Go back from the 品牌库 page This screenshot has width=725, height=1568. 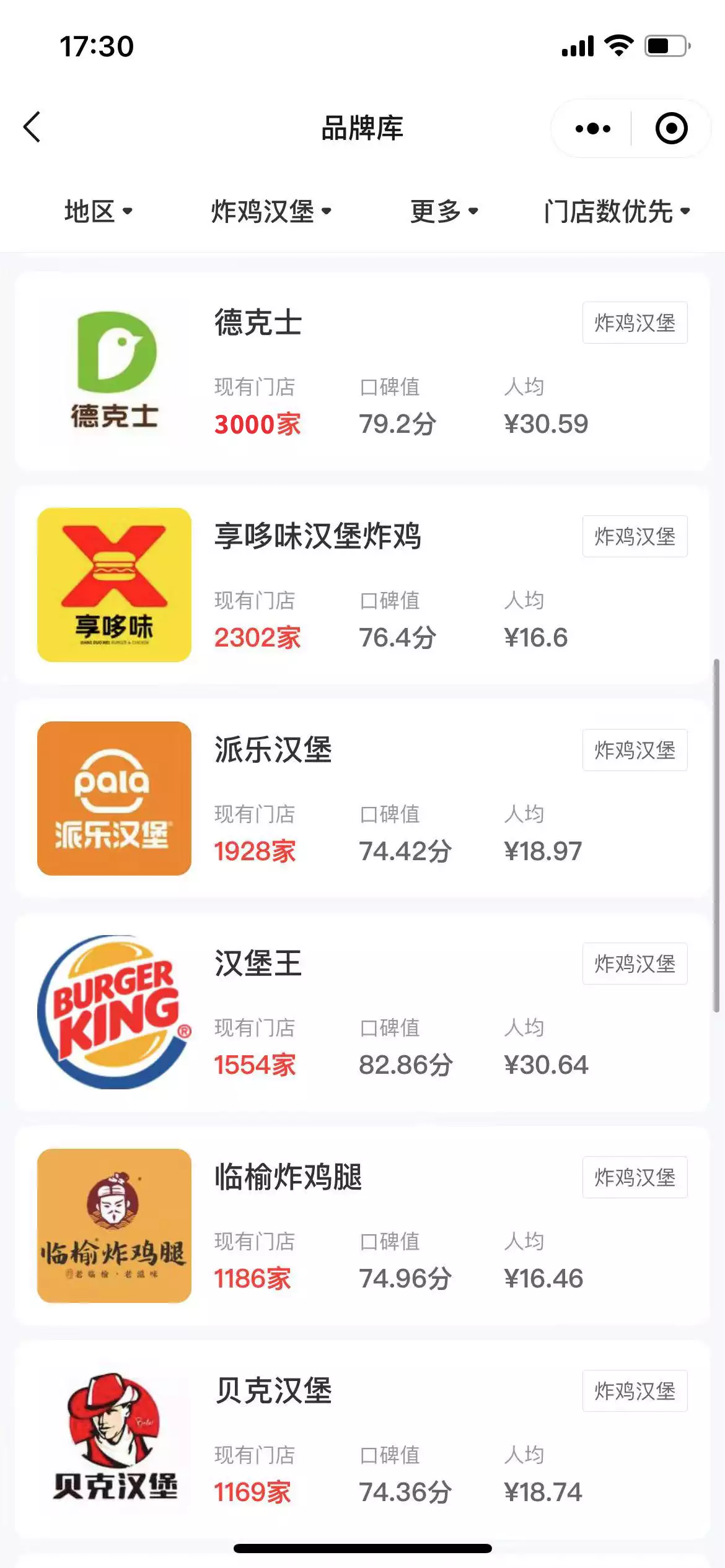coord(32,128)
